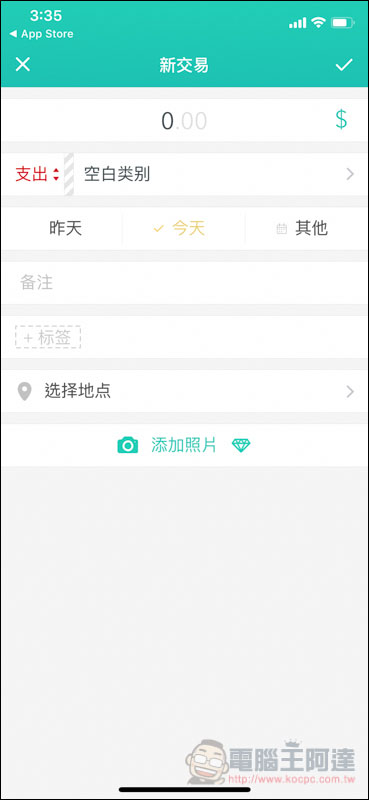Toggle the 支出 expense type switcher
The image size is (369, 800).
pos(37,174)
